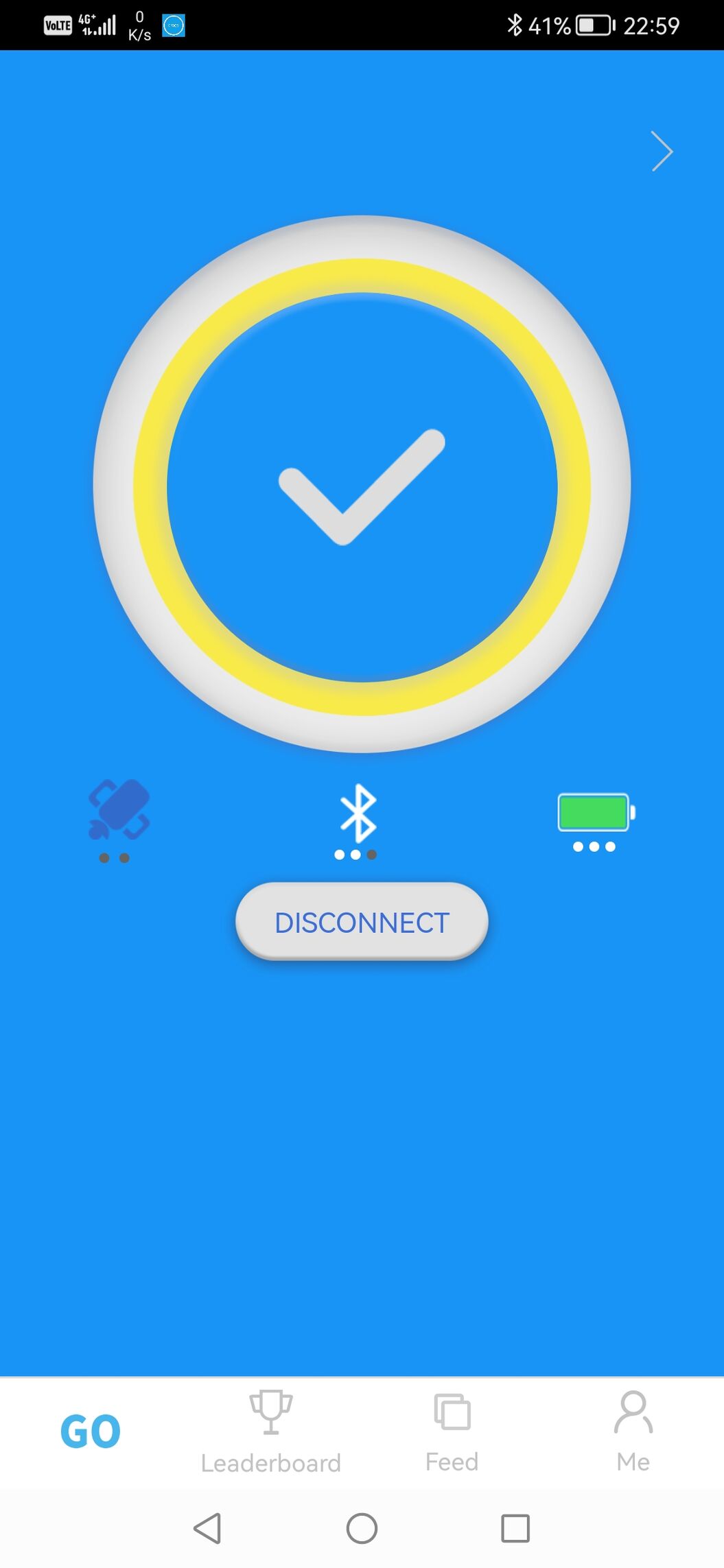The height and width of the screenshot is (1568, 724).
Task: Return to the home screen
Action: (362, 1528)
